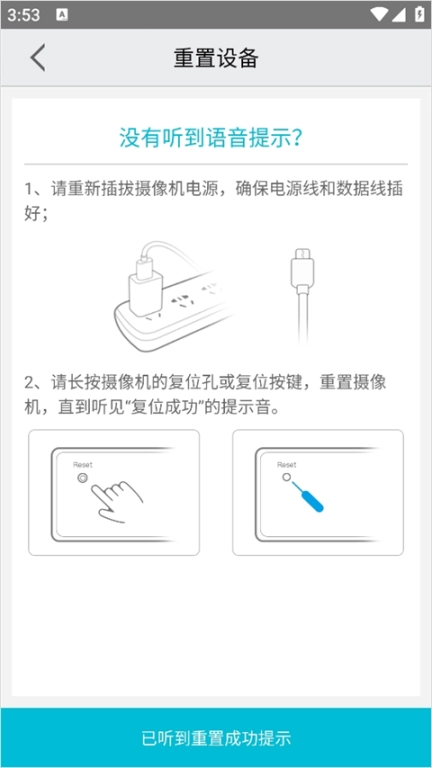Go back from the 重置设备 screen

coord(38,58)
